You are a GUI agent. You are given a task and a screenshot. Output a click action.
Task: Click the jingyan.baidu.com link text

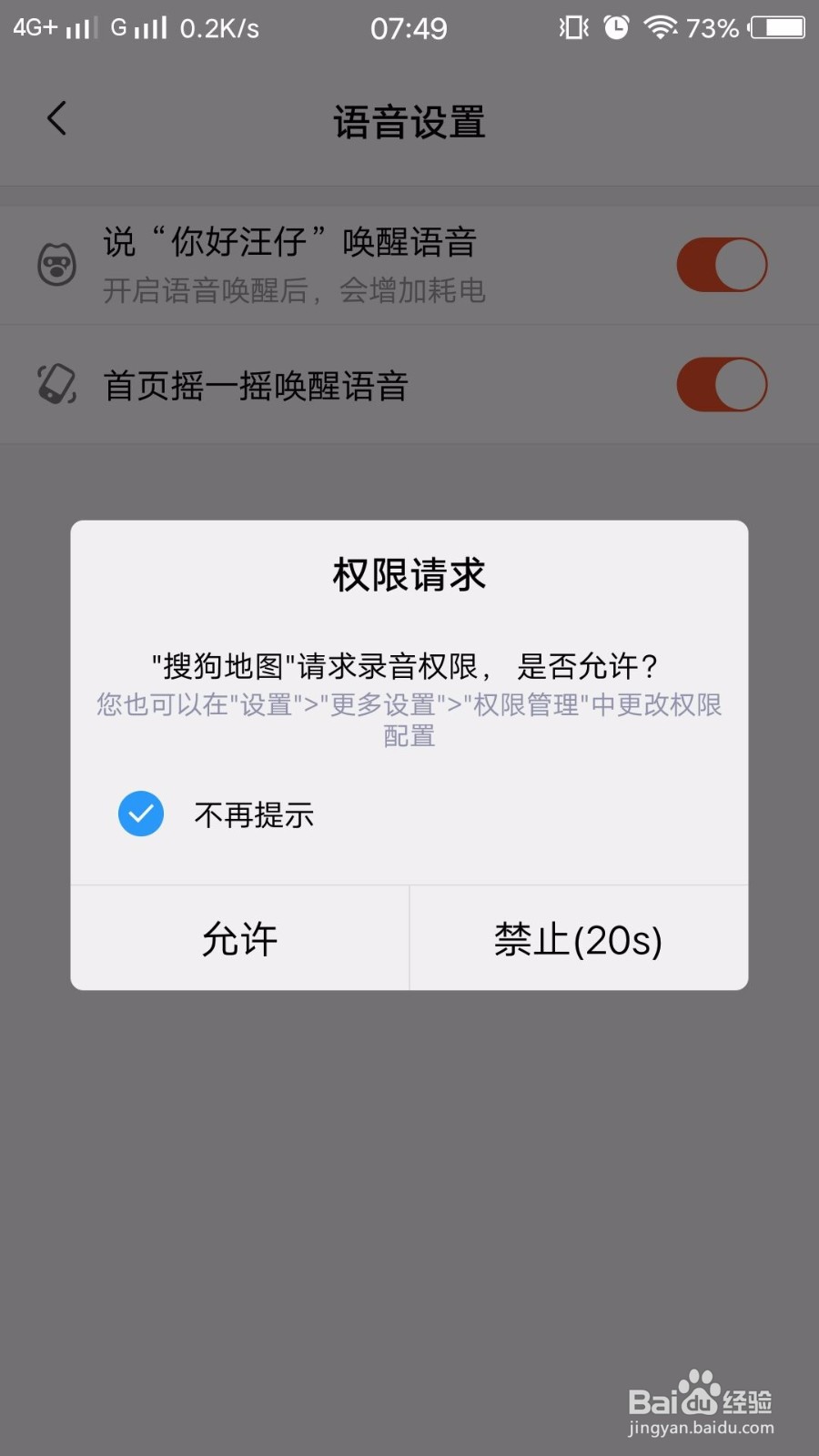tap(701, 1431)
